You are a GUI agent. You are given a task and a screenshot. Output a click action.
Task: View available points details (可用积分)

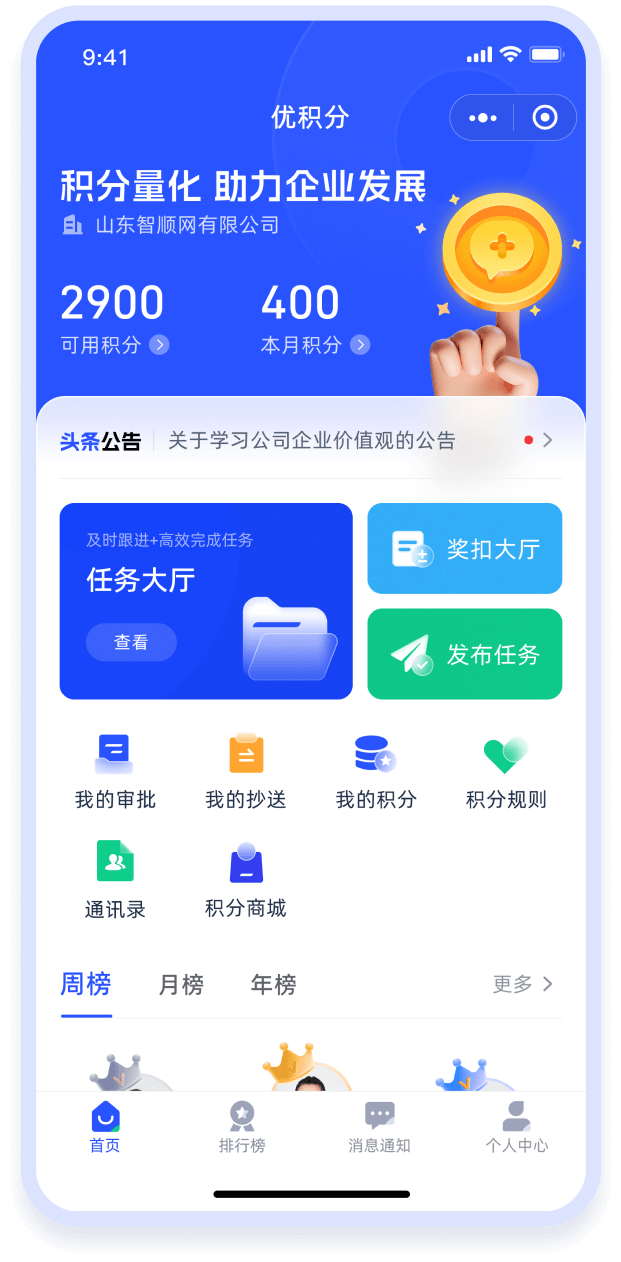click(x=114, y=344)
